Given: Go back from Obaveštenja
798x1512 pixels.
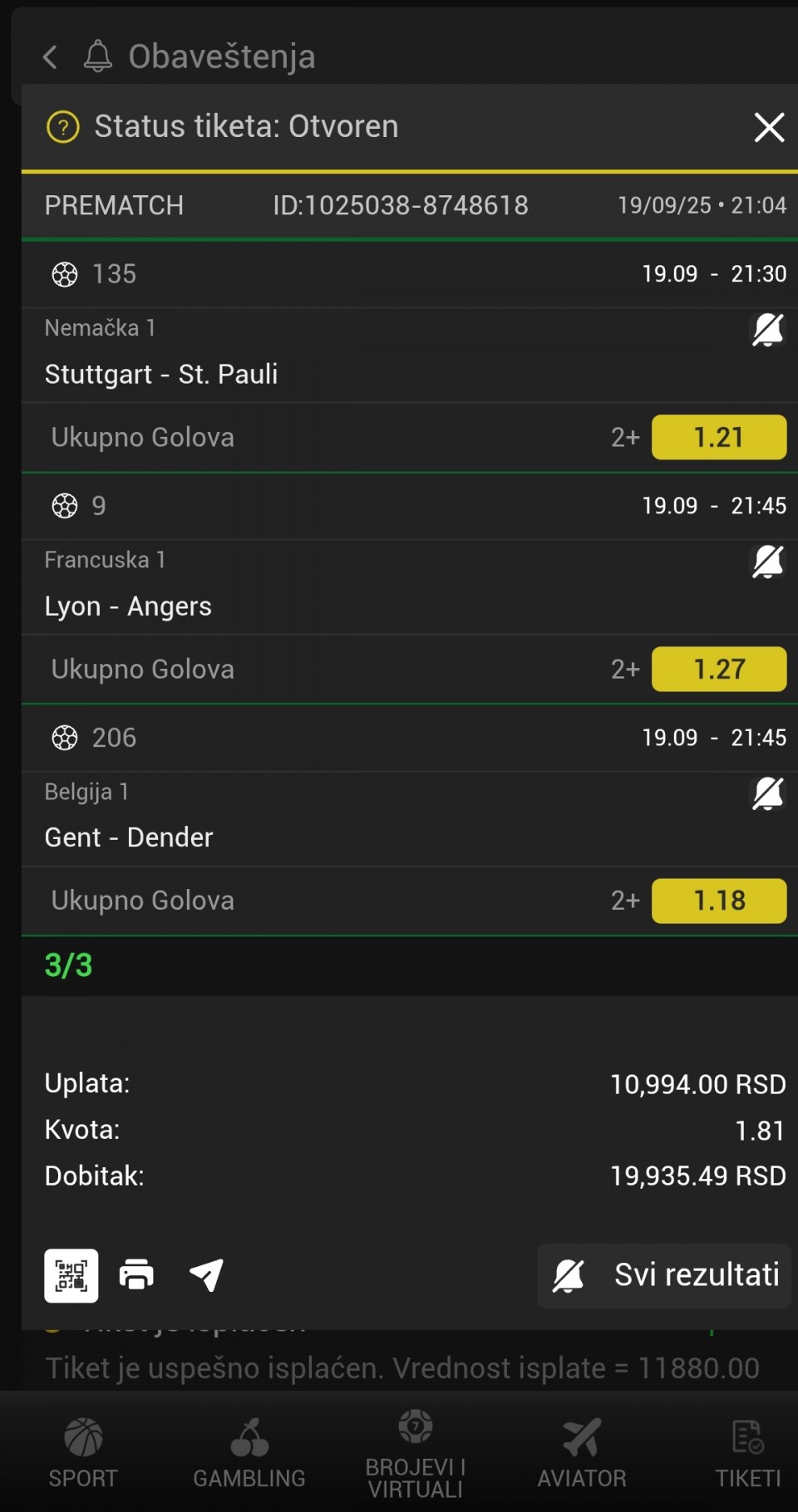Looking at the screenshot, I should [x=50, y=56].
